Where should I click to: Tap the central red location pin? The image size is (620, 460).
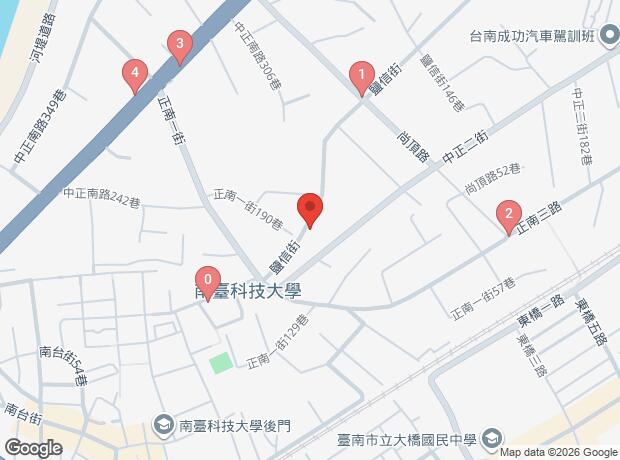click(310, 210)
